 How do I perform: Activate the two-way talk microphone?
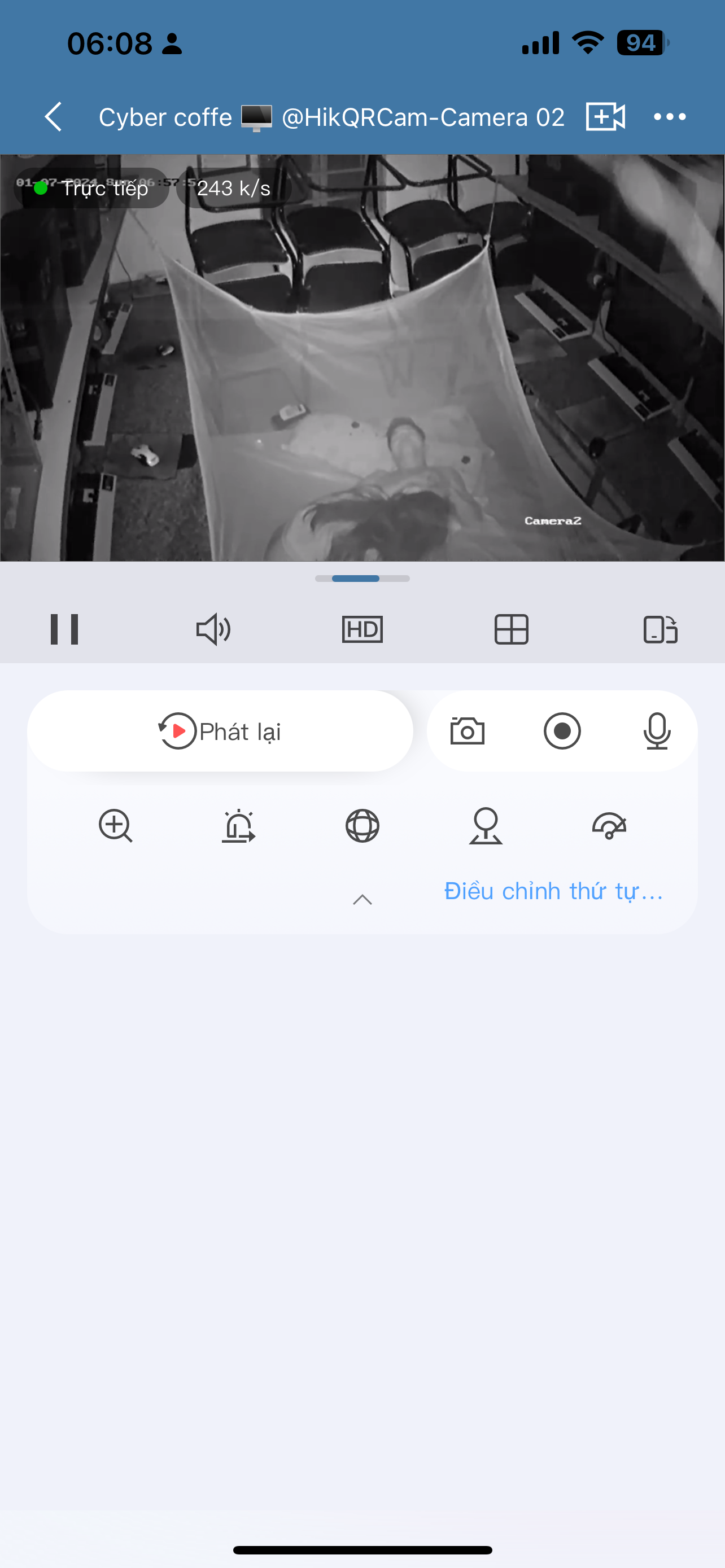pyautogui.click(x=657, y=730)
